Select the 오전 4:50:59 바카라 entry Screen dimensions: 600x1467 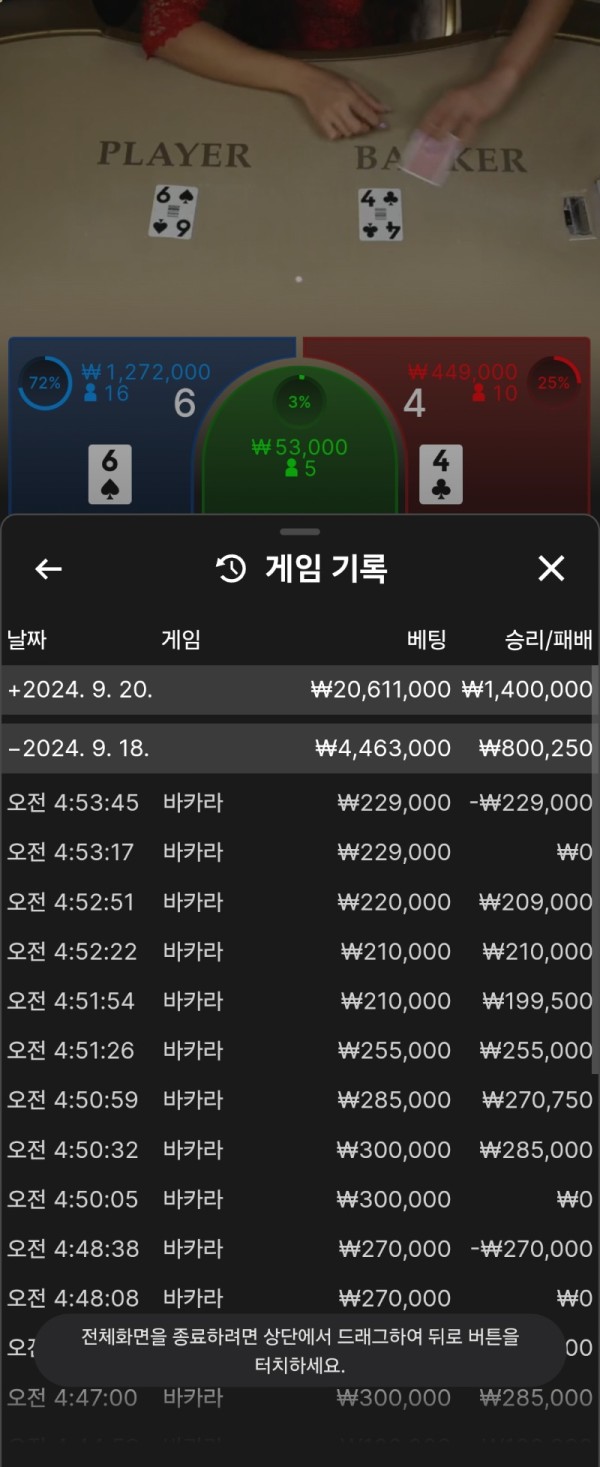(x=300, y=1100)
